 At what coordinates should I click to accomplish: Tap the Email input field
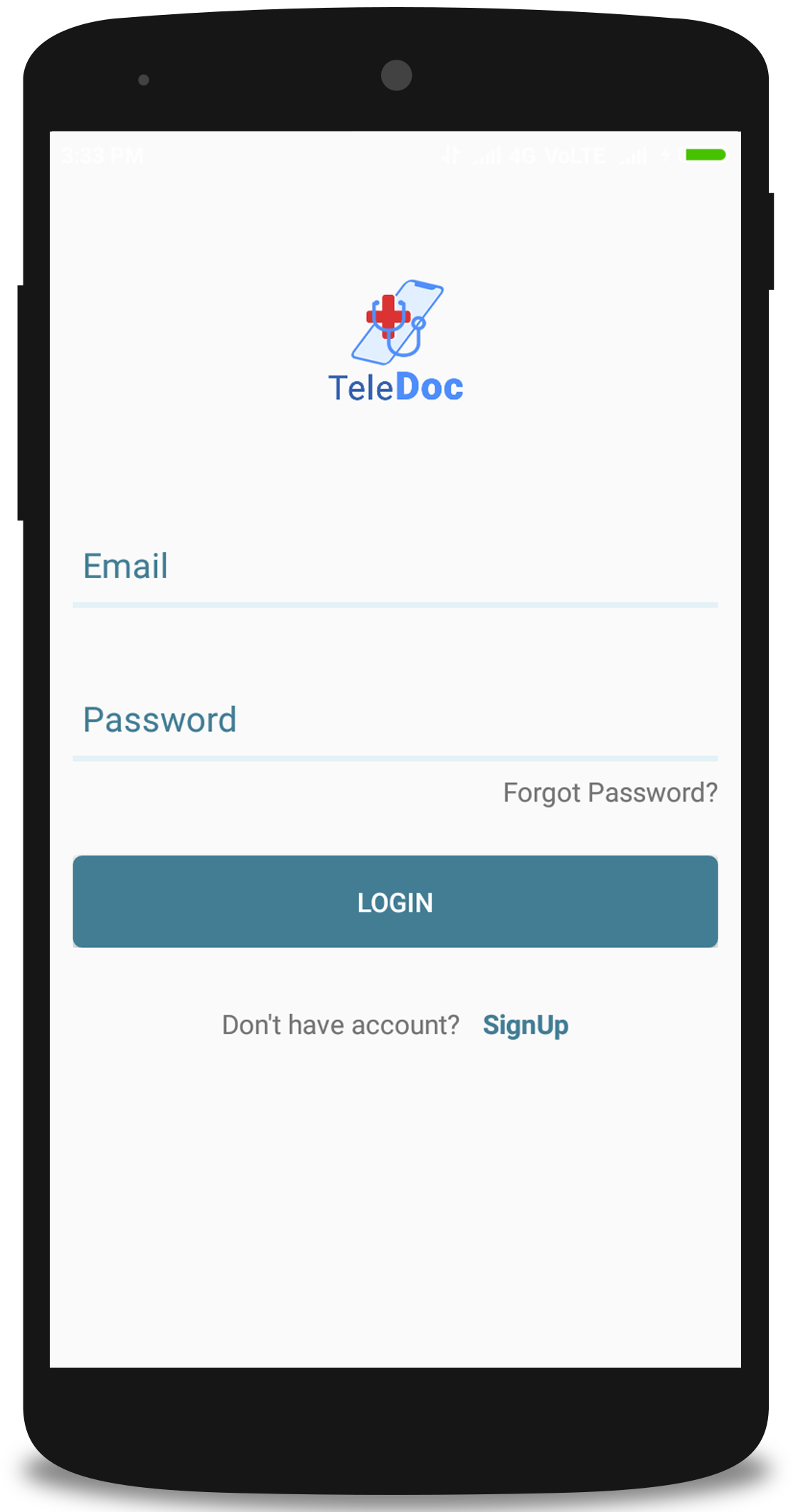click(x=395, y=570)
